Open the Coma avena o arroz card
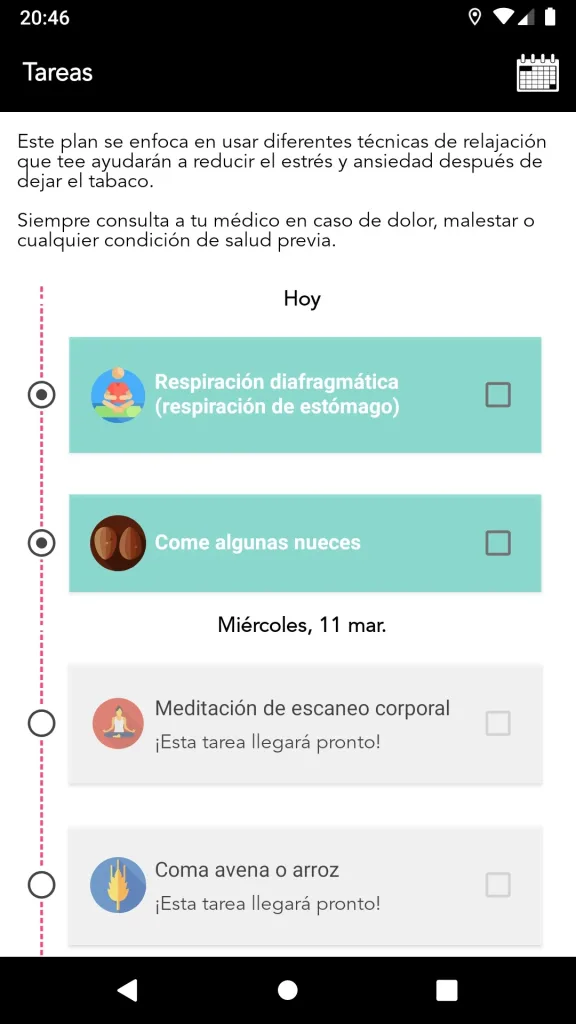576x1024 pixels. tap(305, 886)
